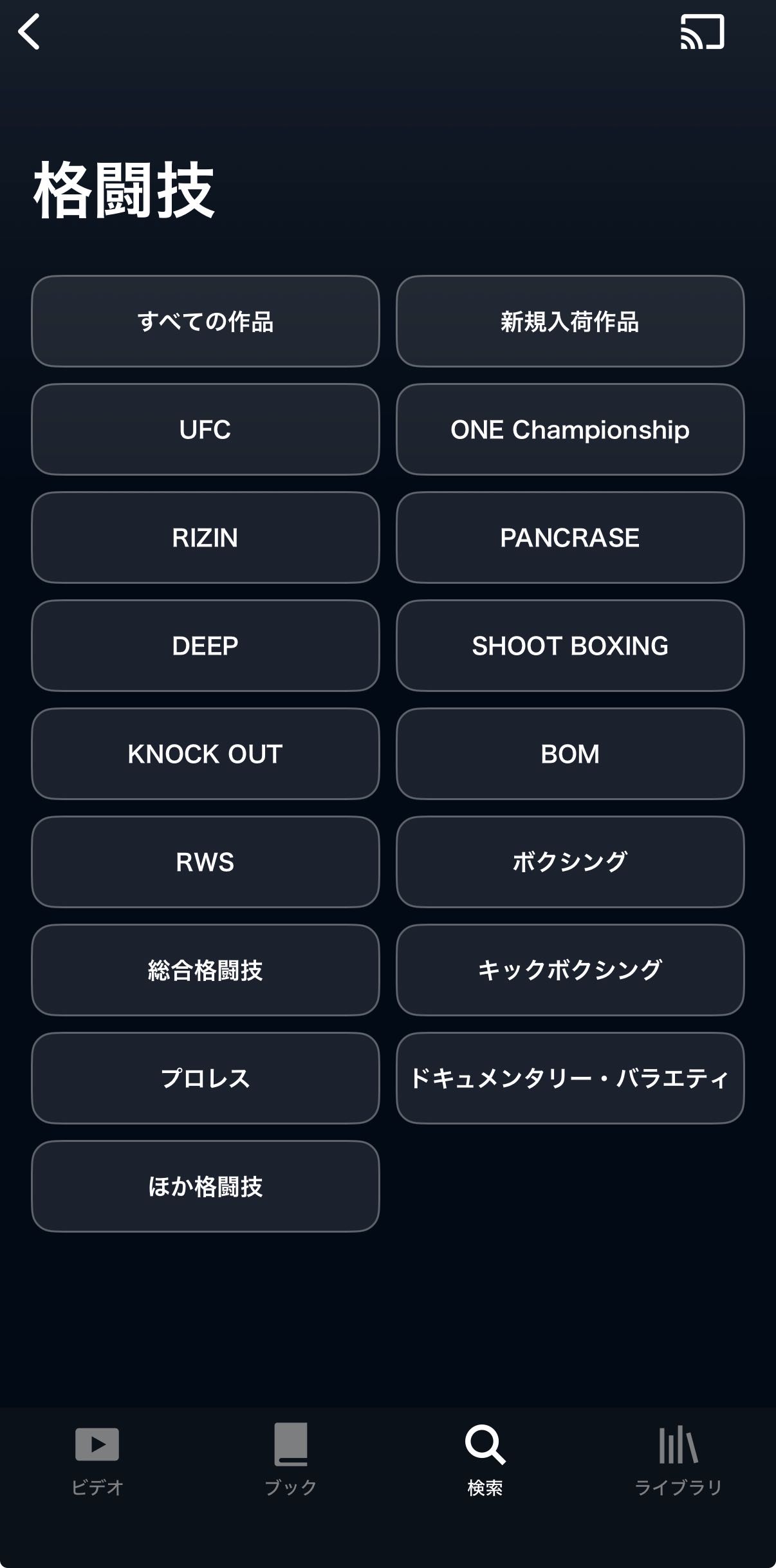This screenshot has height=1568, width=776.
Task: Tap the RWS button
Action: pyautogui.click(x=205, y=862)
